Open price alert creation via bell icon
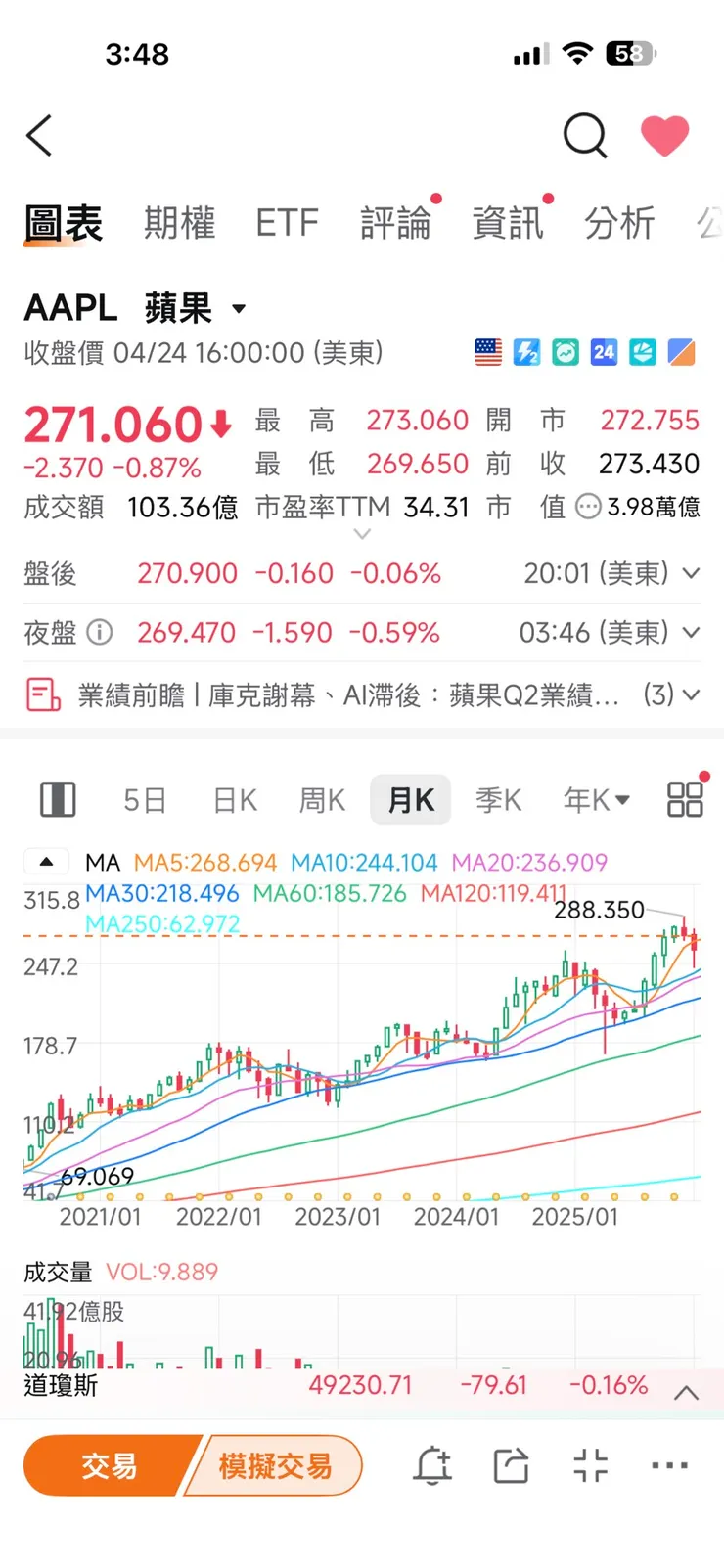This screenshot has width=724, height=1568. (432, 1465)
